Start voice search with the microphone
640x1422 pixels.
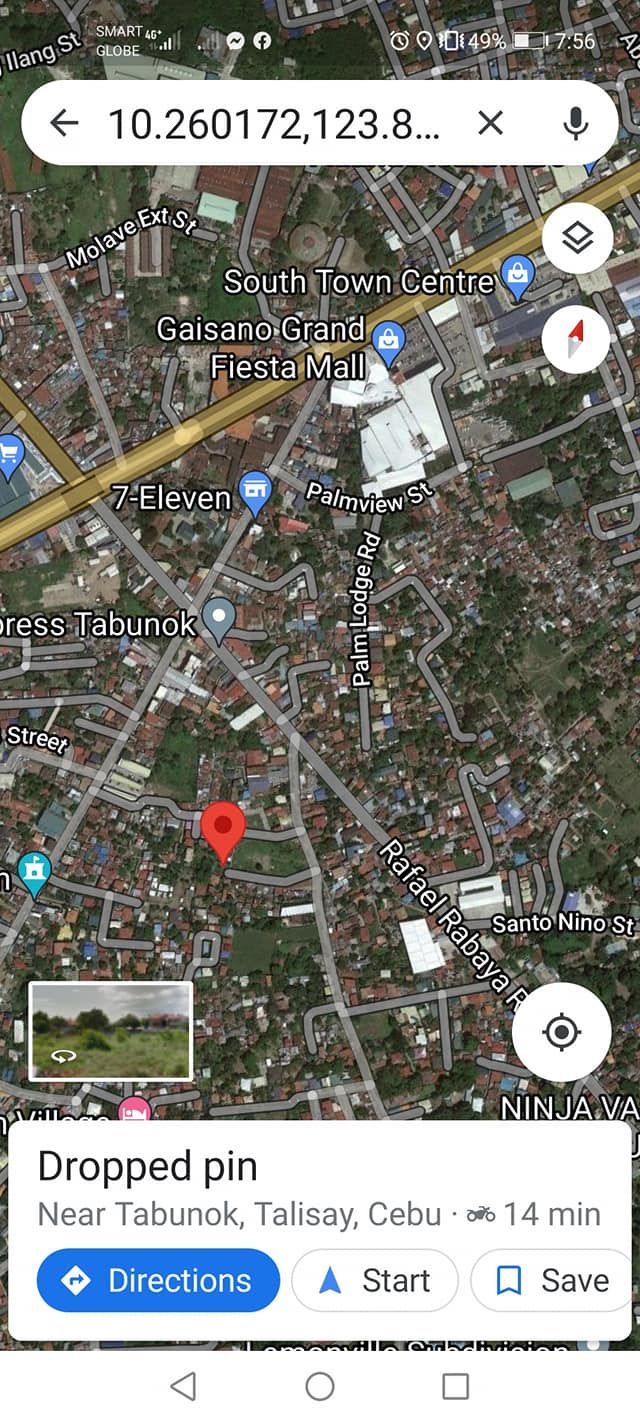[575, 123]
